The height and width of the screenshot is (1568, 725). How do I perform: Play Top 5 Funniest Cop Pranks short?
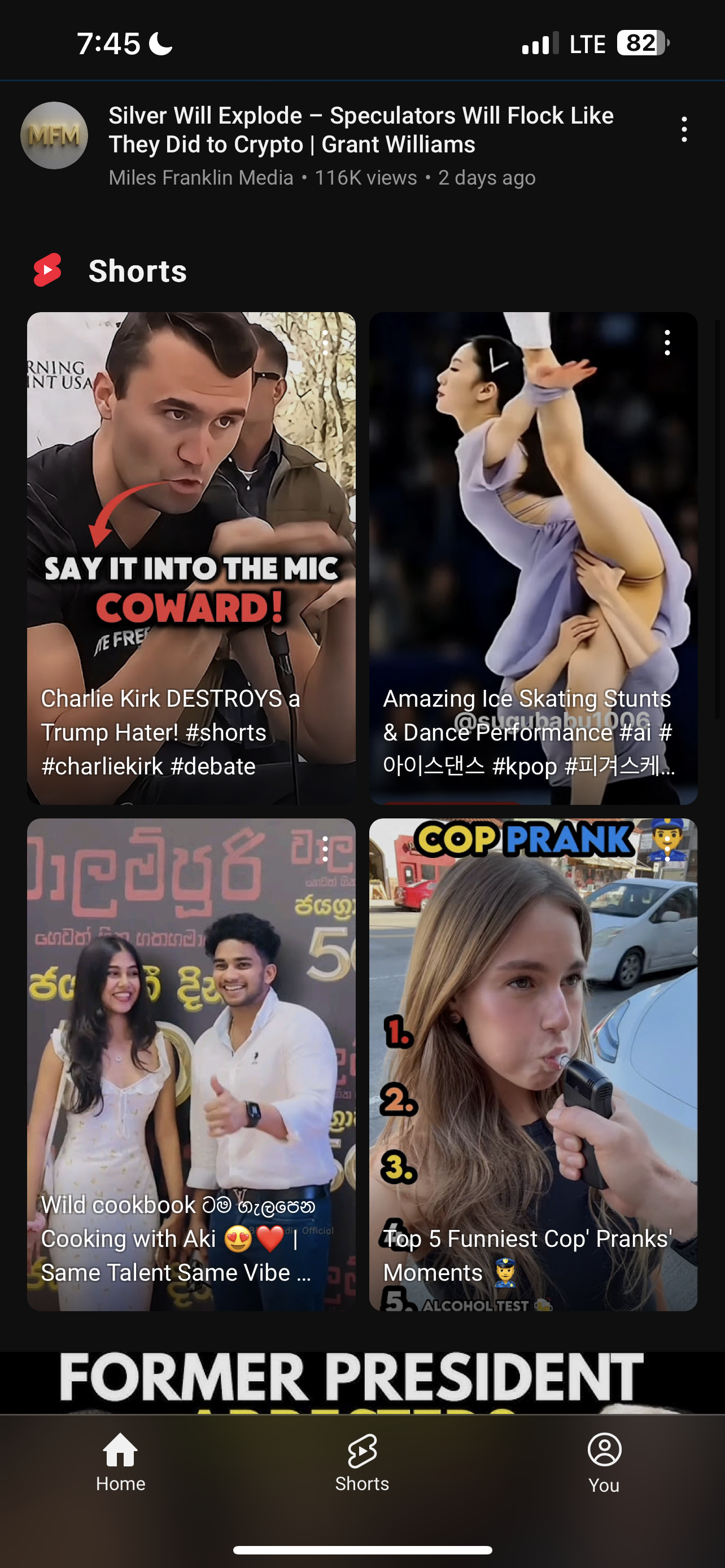click(533, 1065)
